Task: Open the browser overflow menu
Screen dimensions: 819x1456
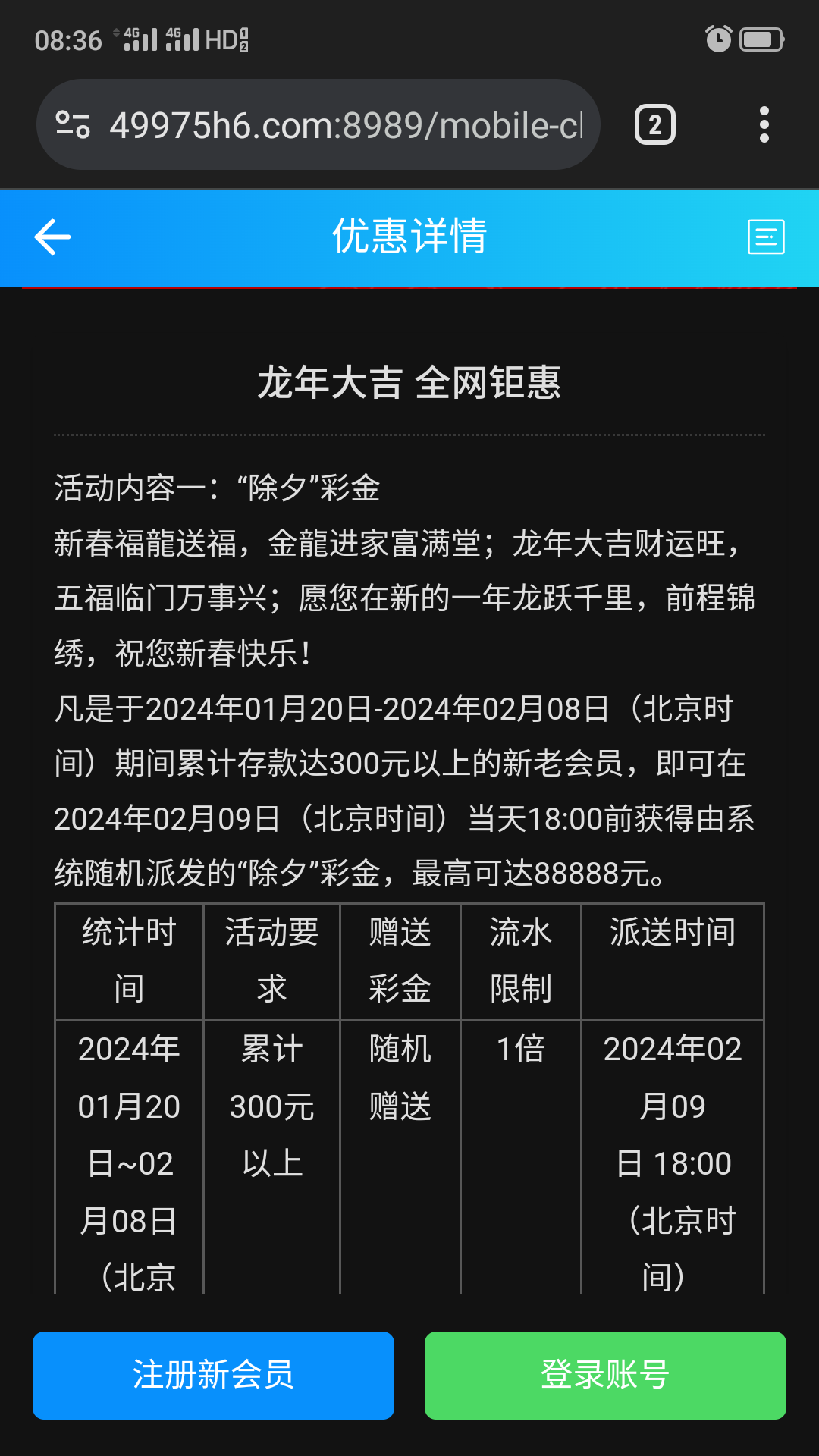Action: click(764, 125)
